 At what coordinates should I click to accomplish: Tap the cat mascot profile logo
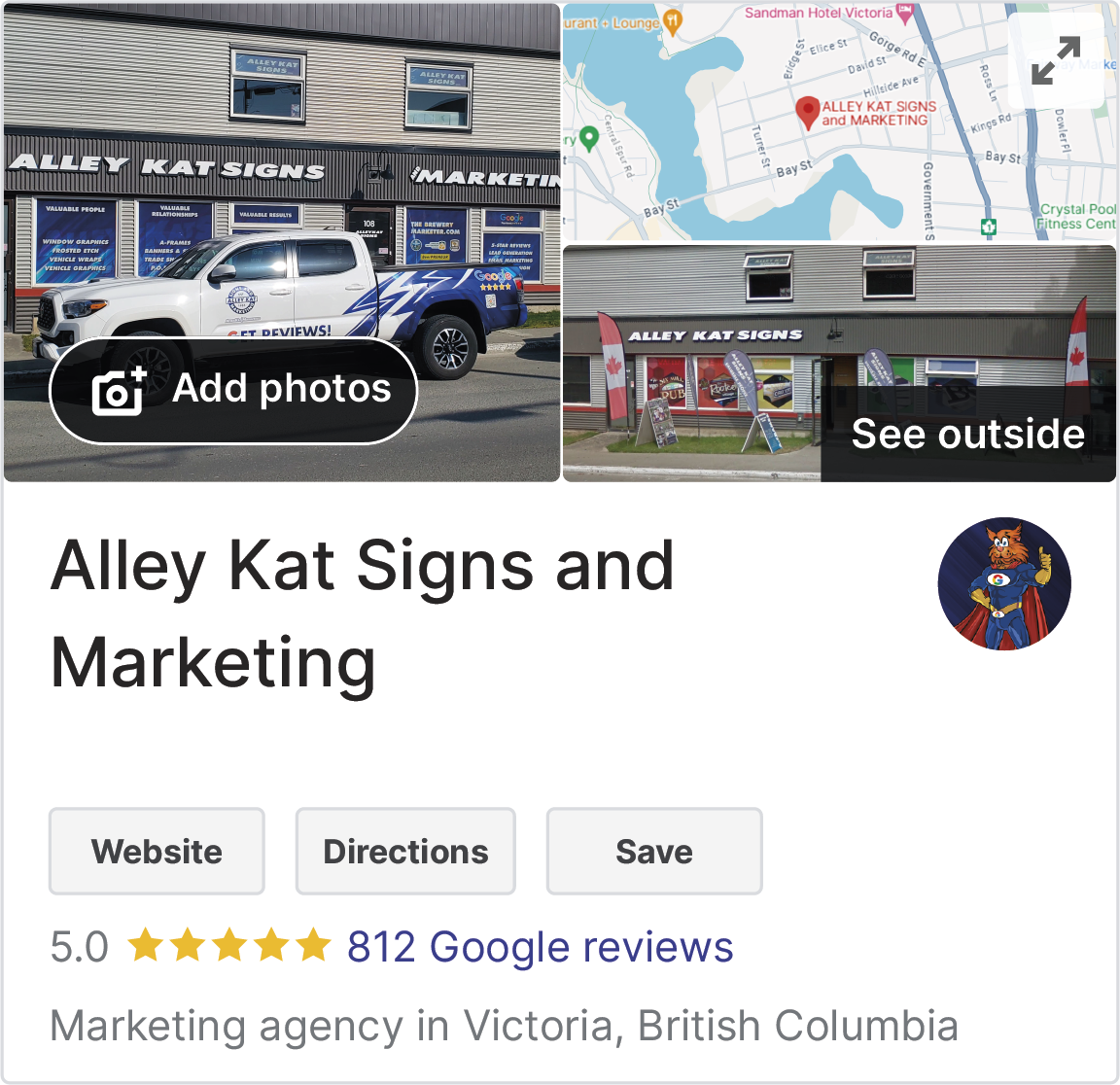[1004, 583]
